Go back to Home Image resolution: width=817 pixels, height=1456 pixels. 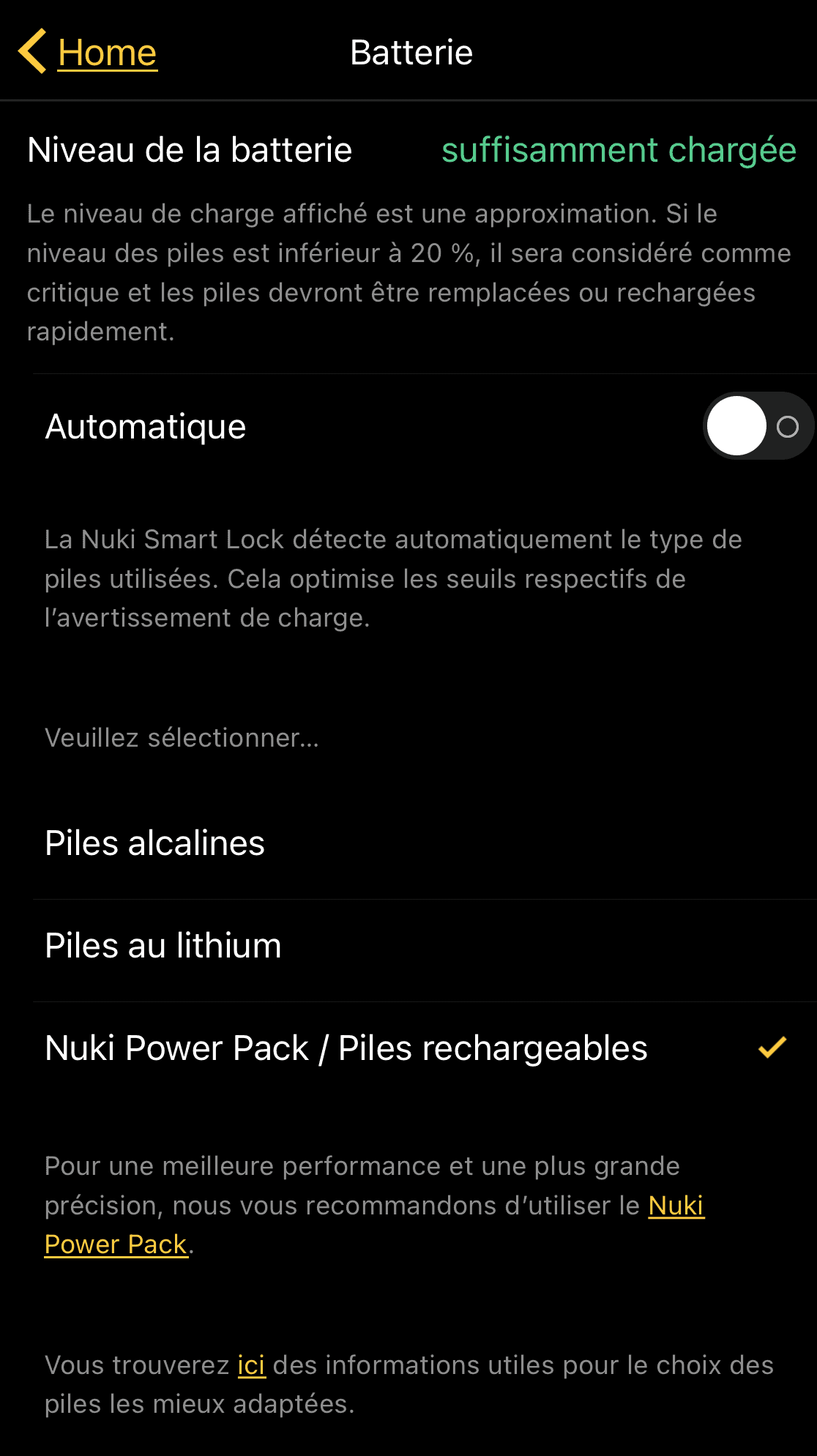tap(89, 53)
